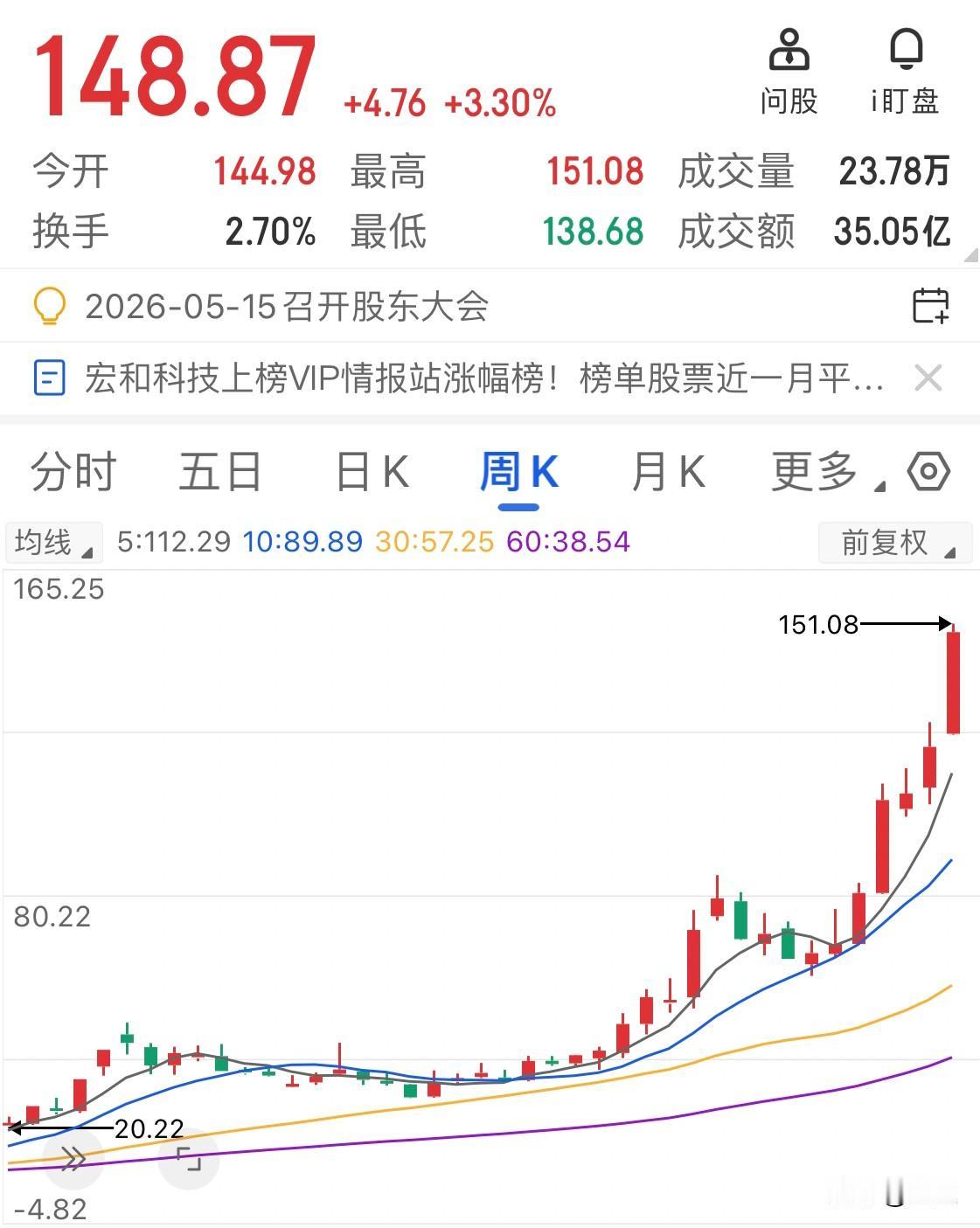Dismiss the news banner
This screenshot has height=1228, width=980.
[928, 378]
